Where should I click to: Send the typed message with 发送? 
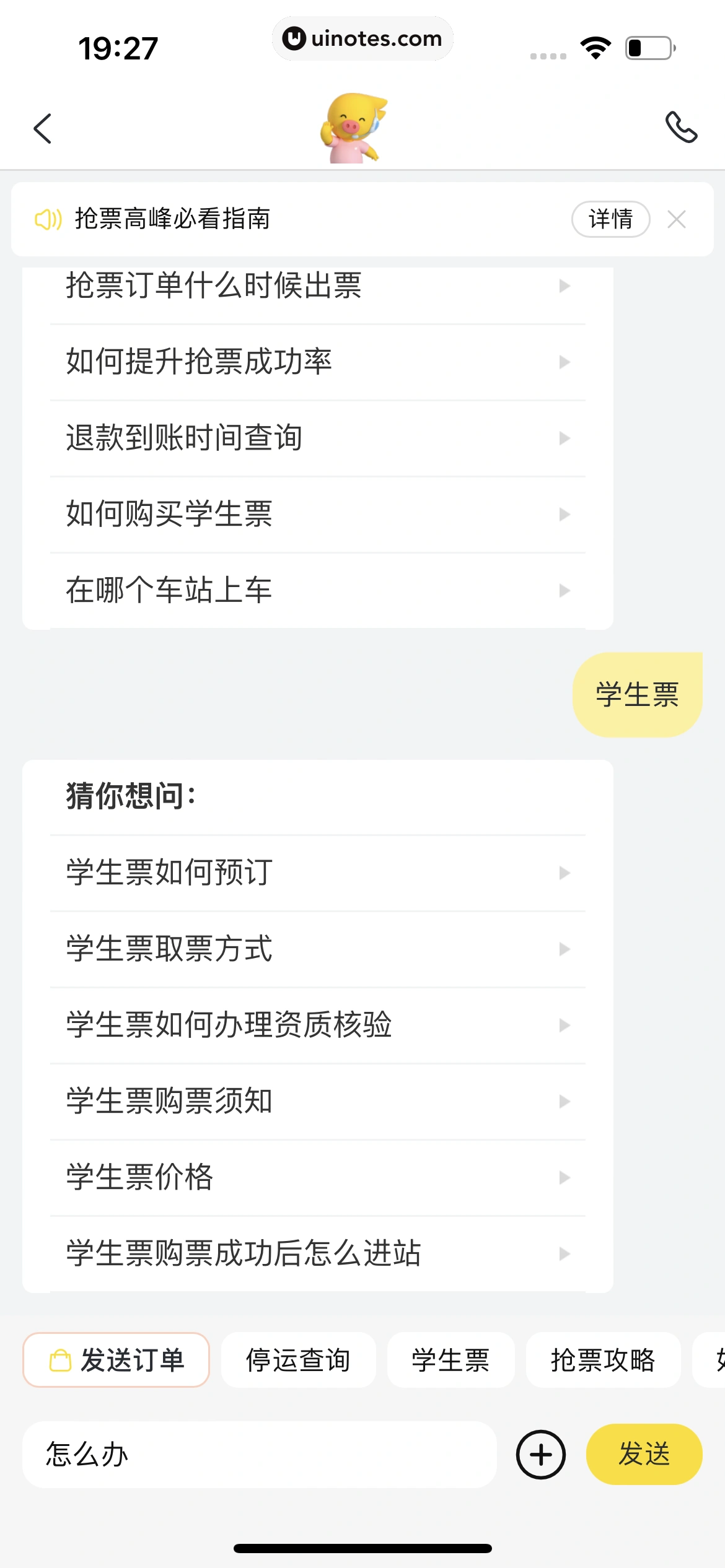click(x=644, y=1455)
